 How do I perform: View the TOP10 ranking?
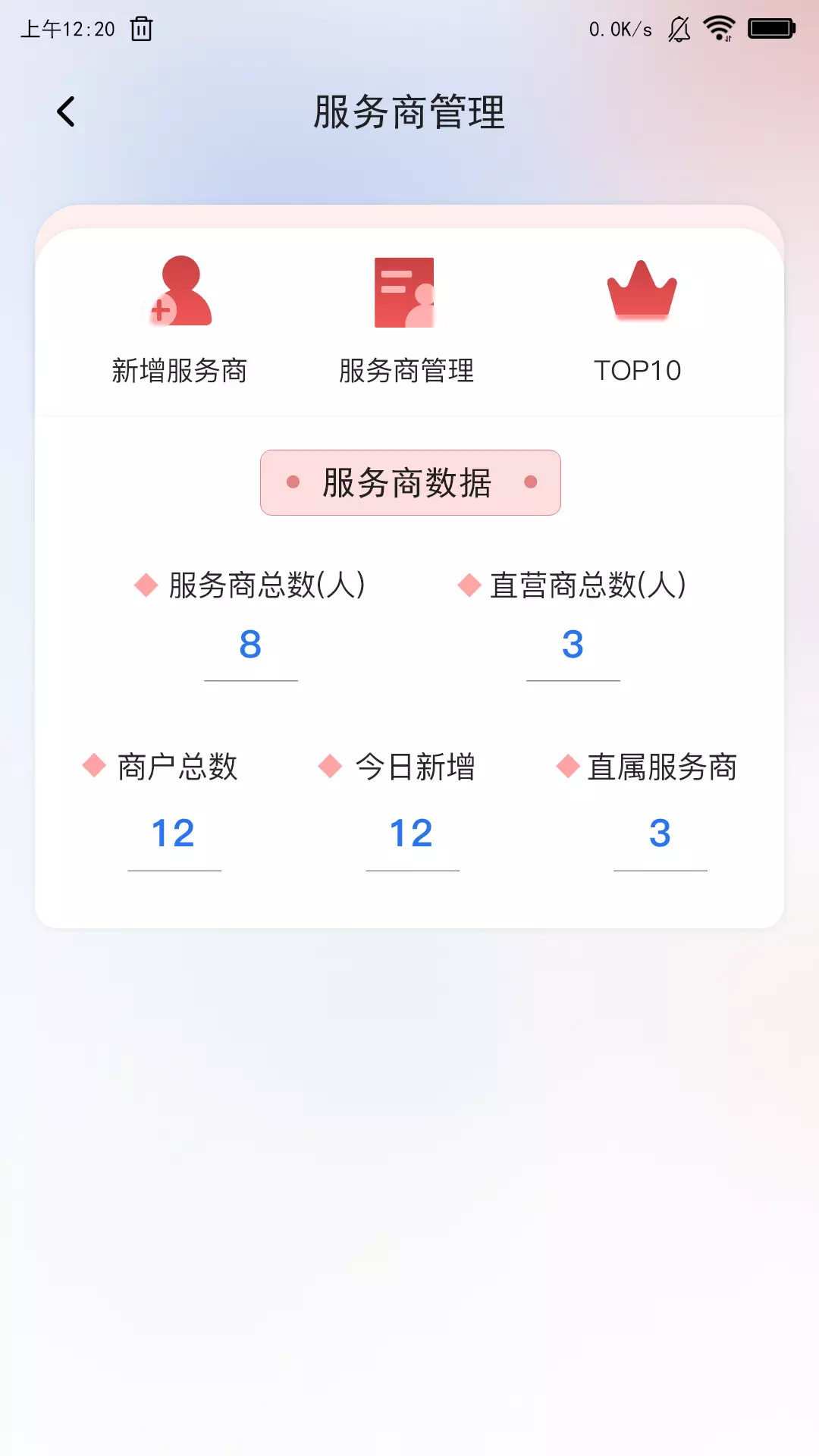coord(639,320)
